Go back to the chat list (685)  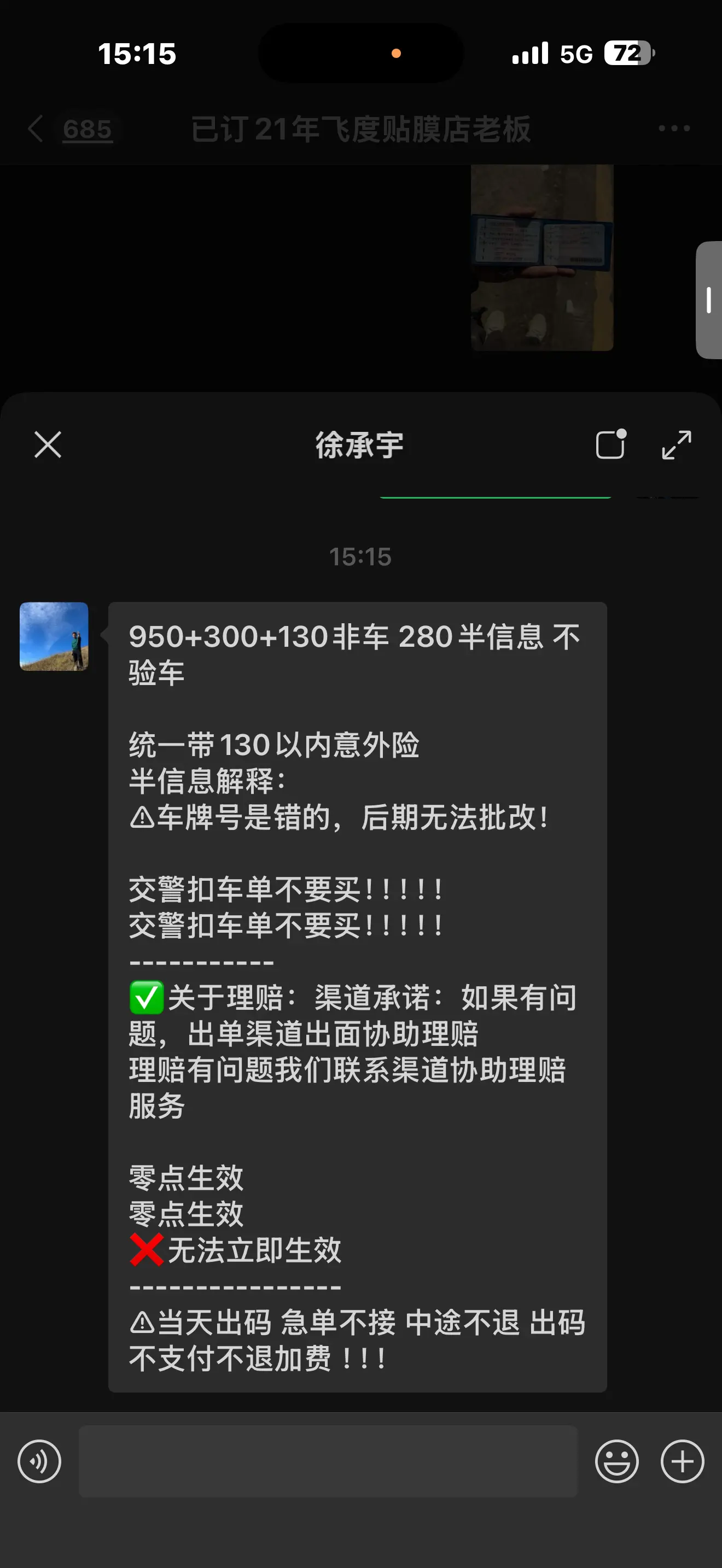pyautogui.click(x=70, y=129)
